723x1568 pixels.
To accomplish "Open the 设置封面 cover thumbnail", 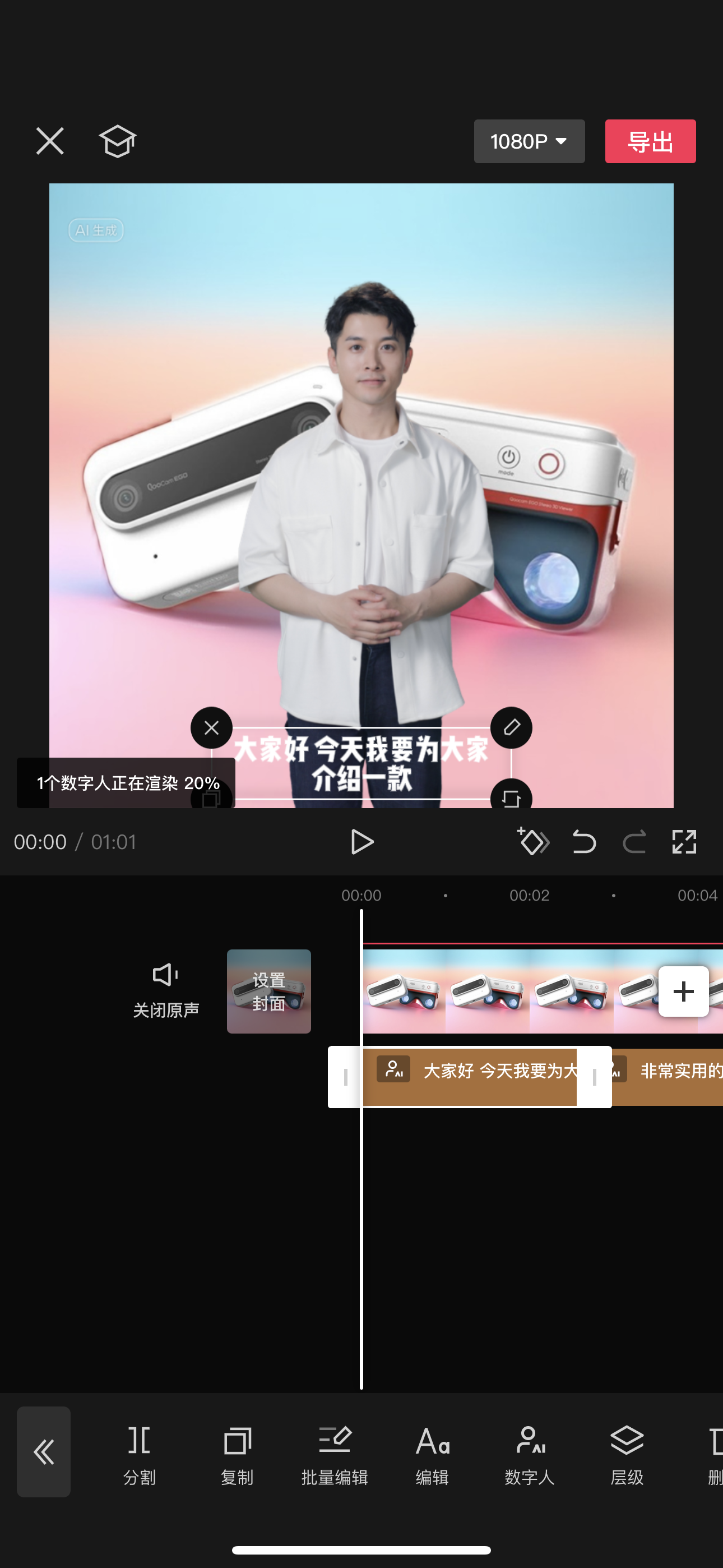I will pyautogui.click(x=268, y=991).
